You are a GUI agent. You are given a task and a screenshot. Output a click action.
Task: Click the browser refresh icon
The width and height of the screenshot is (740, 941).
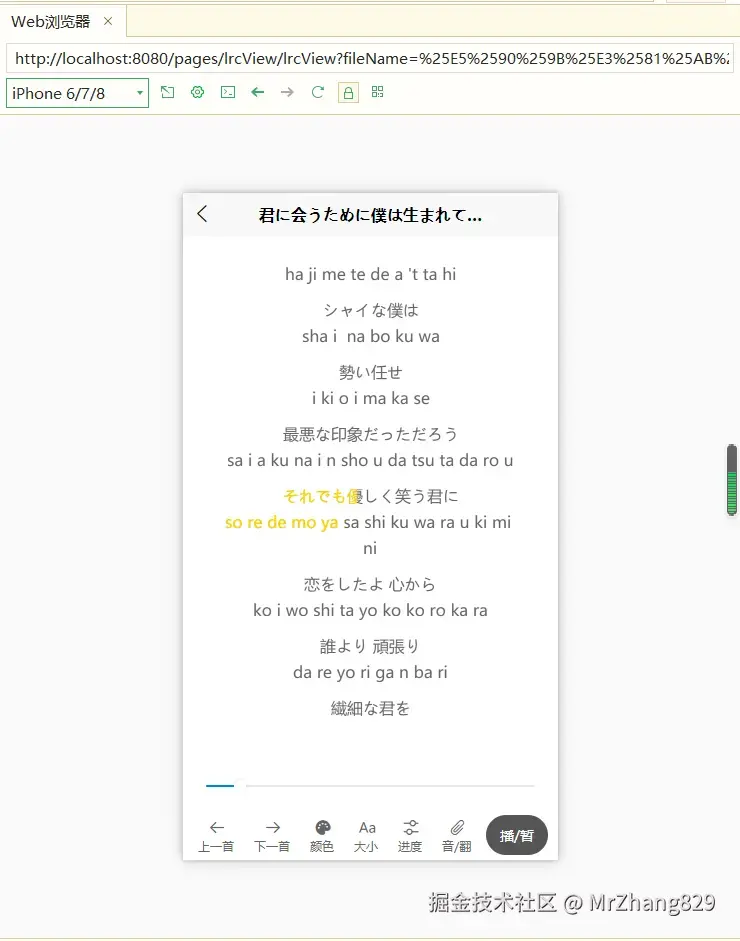pyautogui.click(x=318, y=92)
